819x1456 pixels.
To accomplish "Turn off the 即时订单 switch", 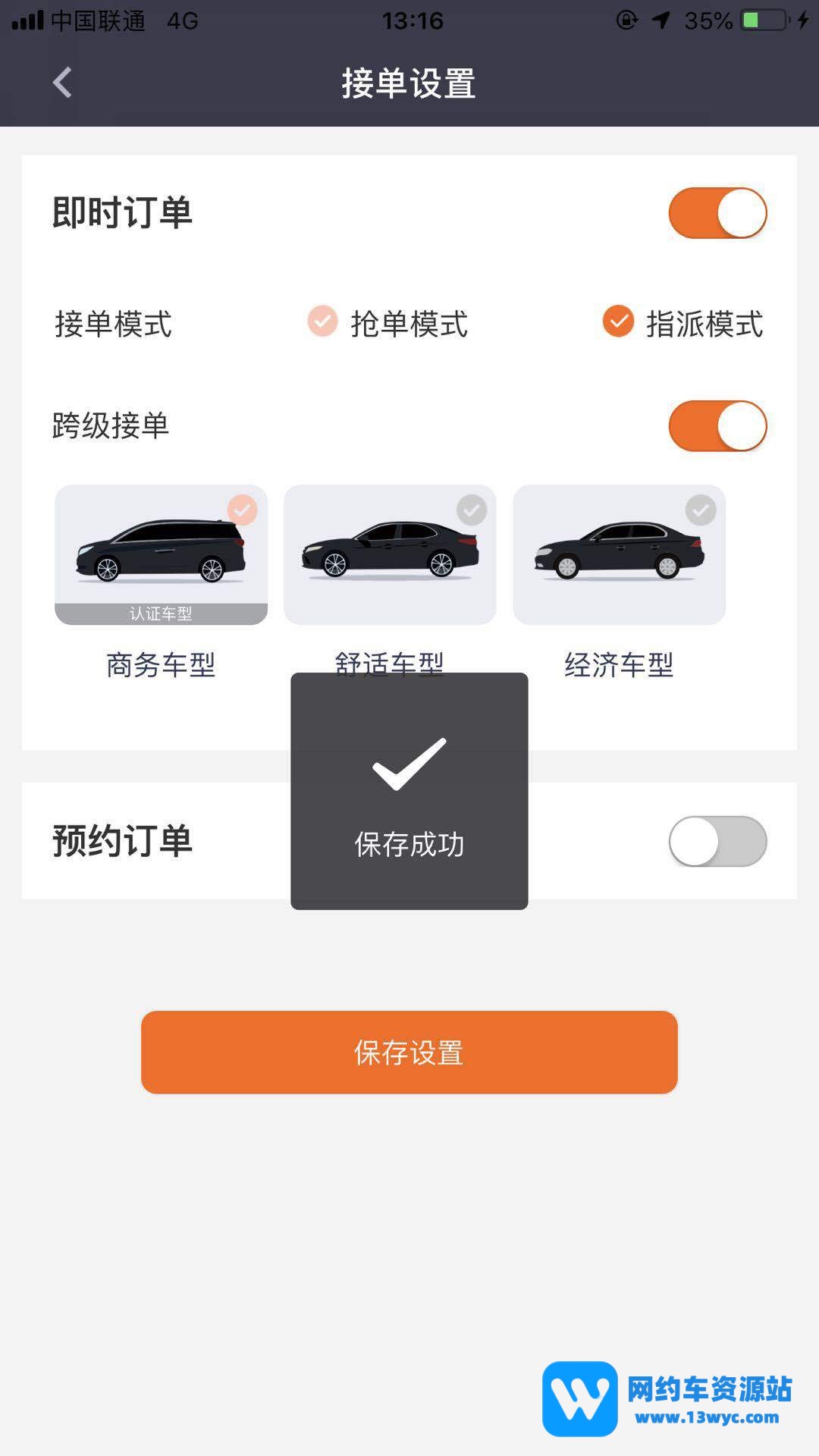I will [717, 213].
